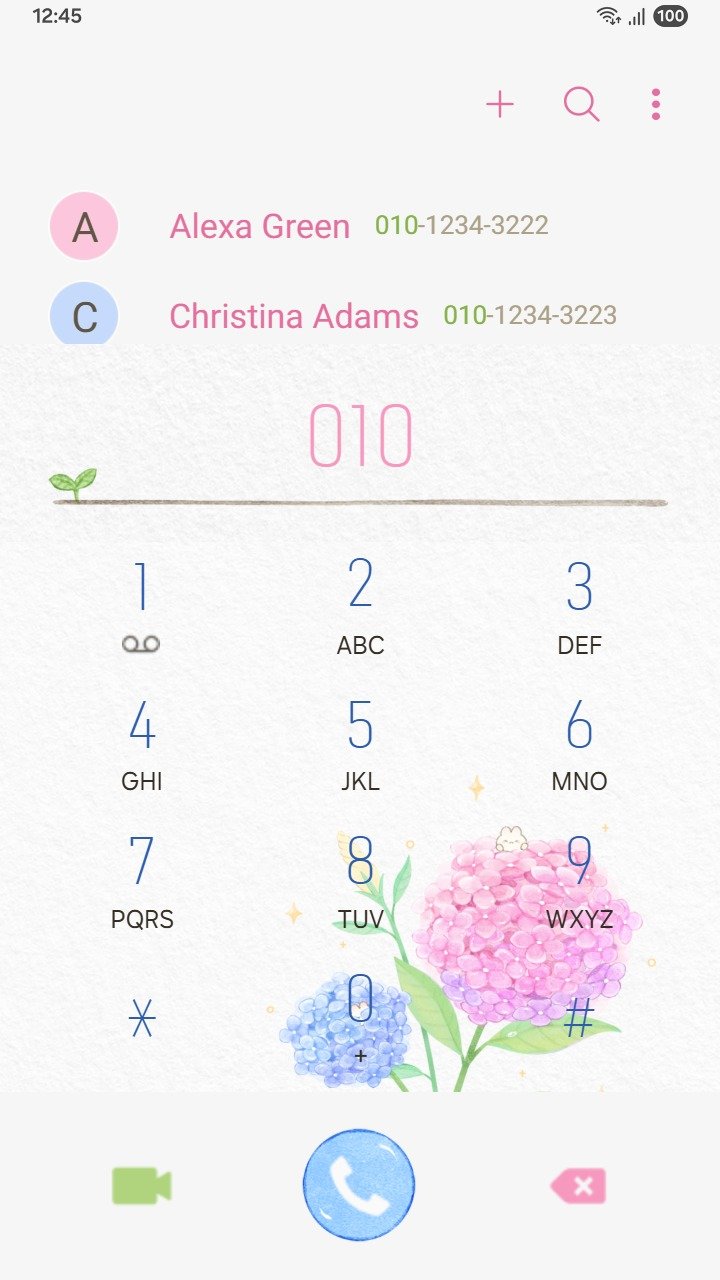The image size is (720, 1280).
Task: Tap the 6 MNO key
Action: click(579, 743)
